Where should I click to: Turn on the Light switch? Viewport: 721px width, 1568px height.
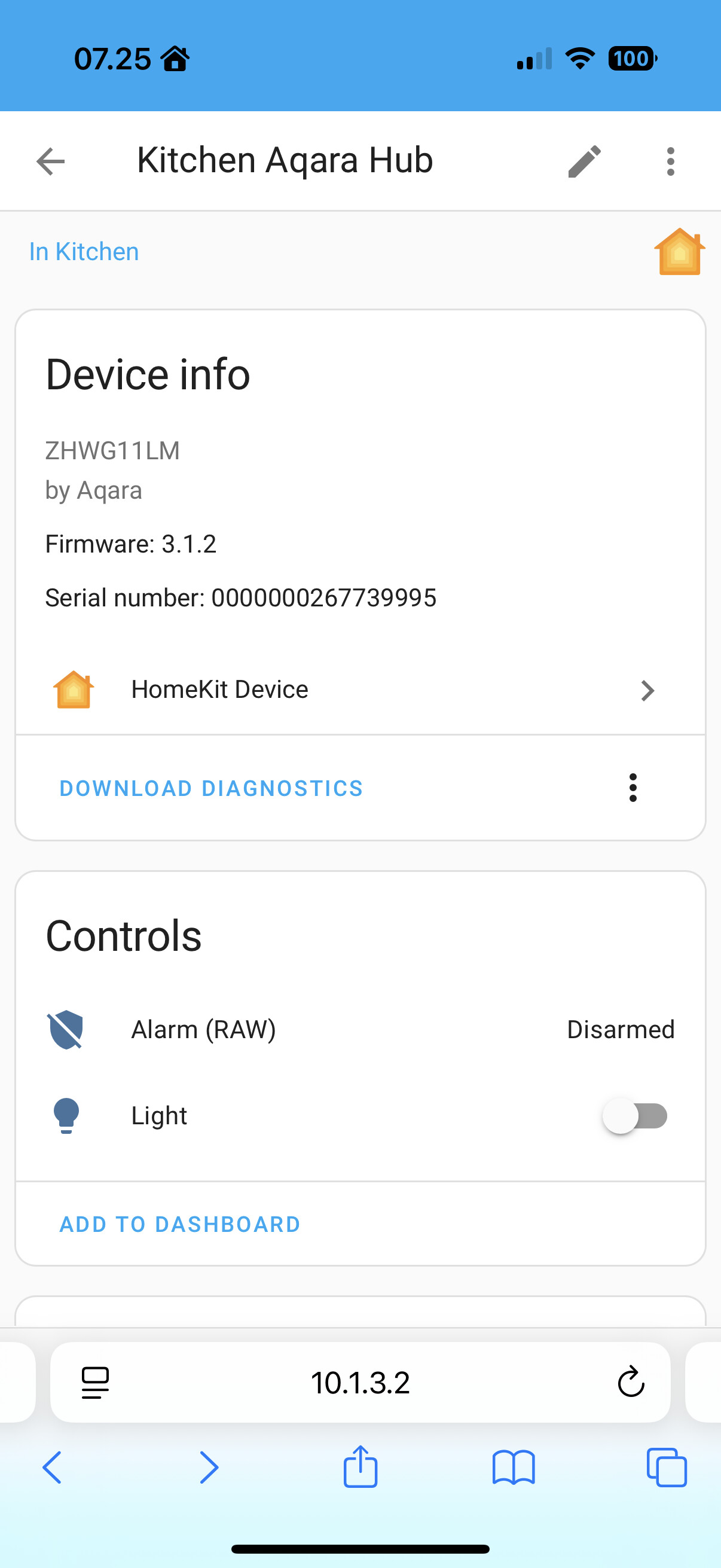pyautogui.click(x=634, y=1116)
